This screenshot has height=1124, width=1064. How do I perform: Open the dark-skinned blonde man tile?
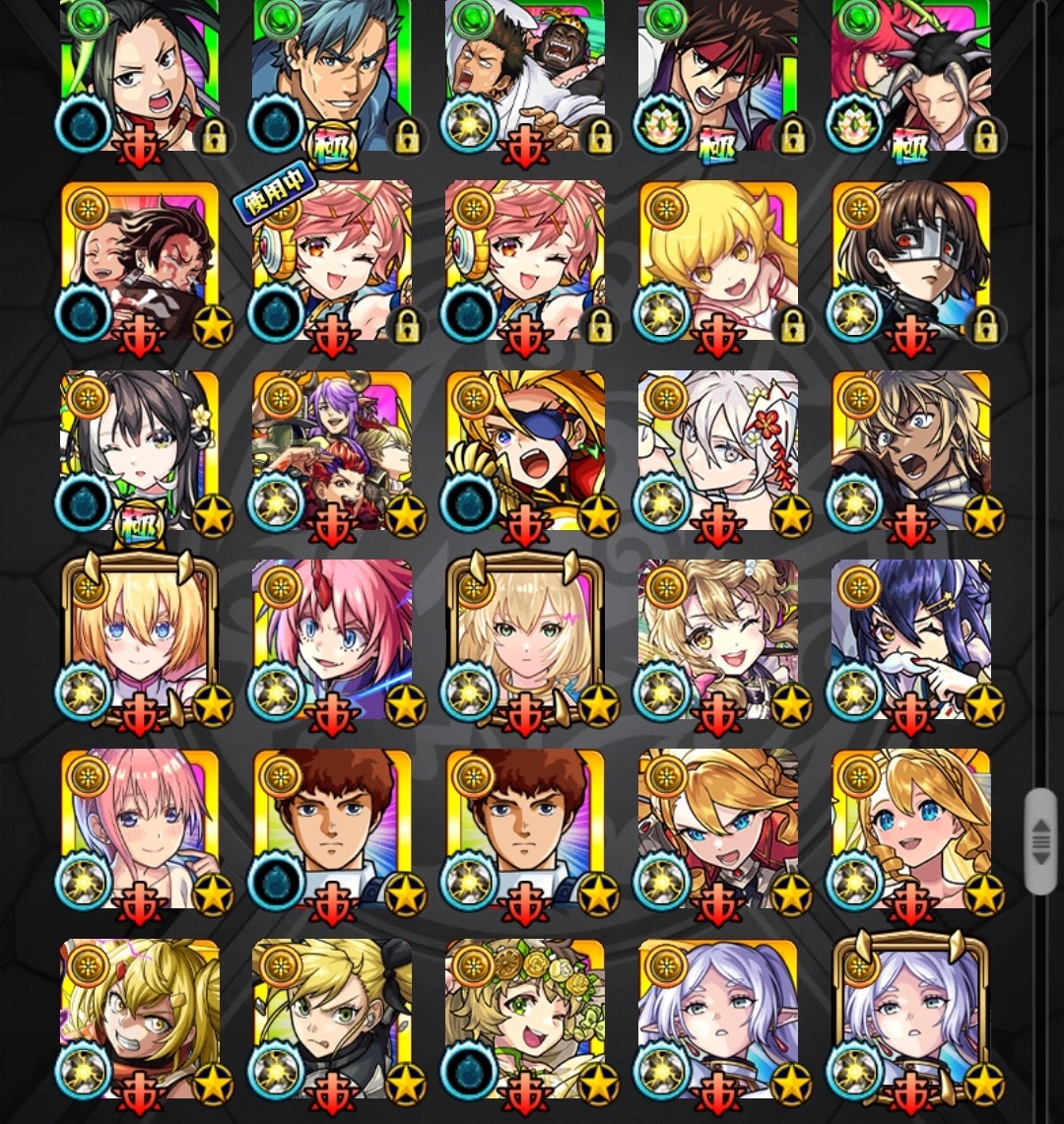pos(910,450)
